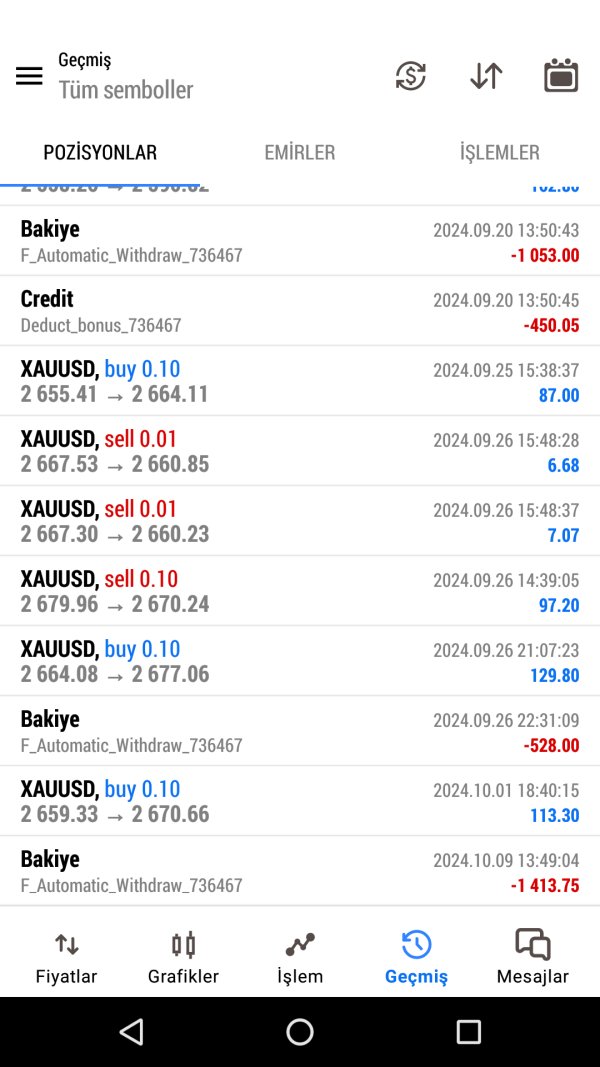Open the Credit Deduct_bonus entry
600x1067 pixels.
(x=300, y=311)
